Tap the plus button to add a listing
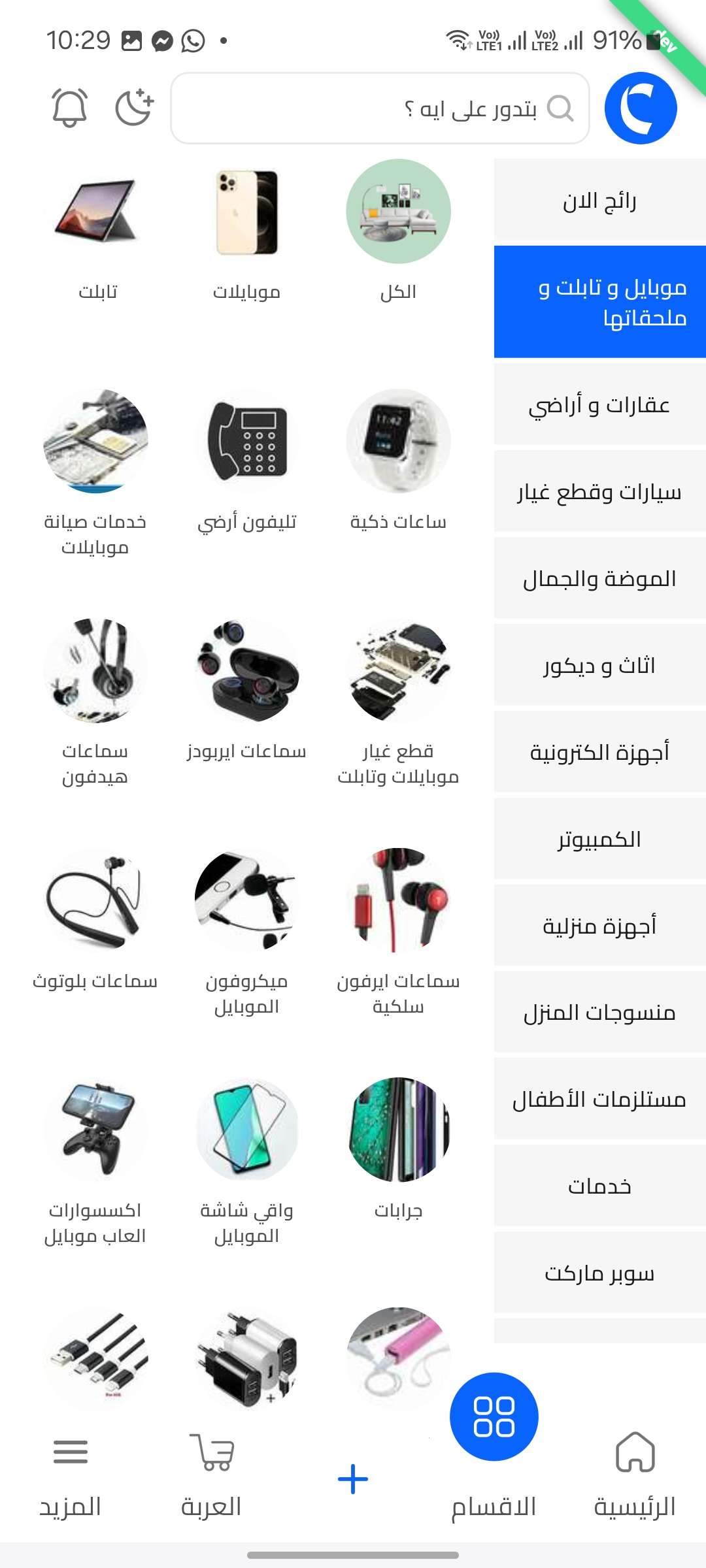The image size is (706, 1568). pyautogui.click(x=353, y=1479)
